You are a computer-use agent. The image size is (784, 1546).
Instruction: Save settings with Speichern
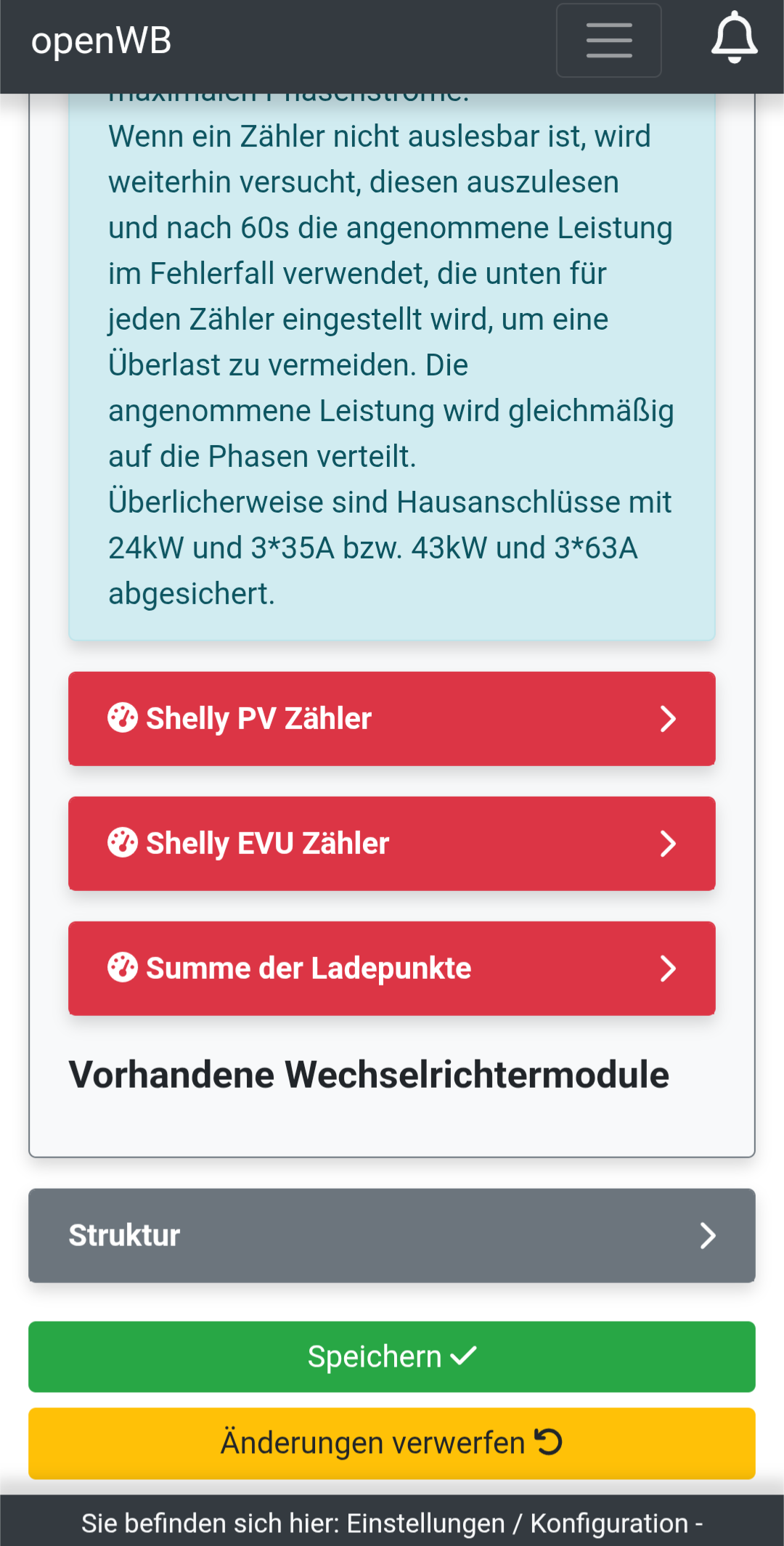tap(392, 1356)
